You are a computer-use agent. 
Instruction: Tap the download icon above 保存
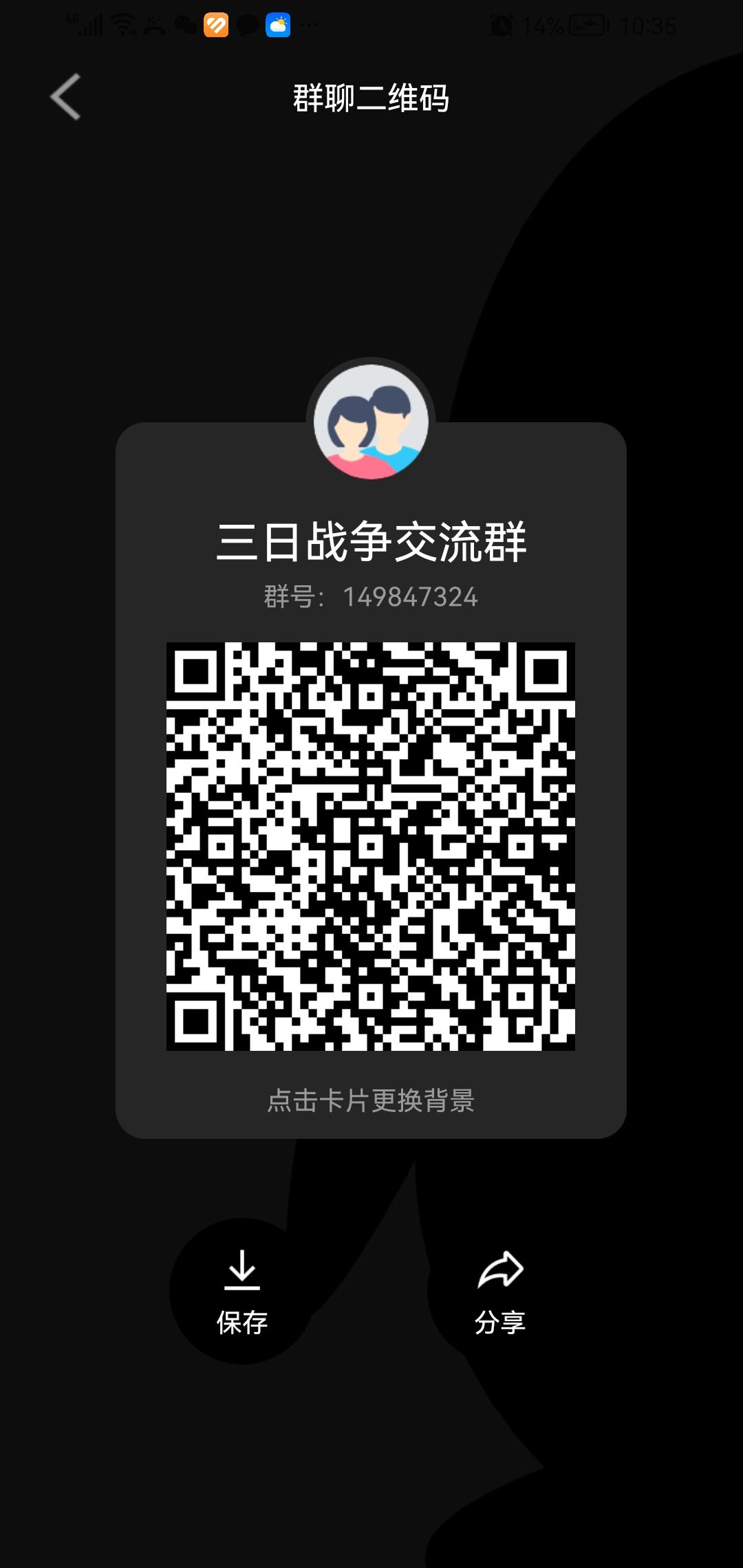[x=242, y=1269]
